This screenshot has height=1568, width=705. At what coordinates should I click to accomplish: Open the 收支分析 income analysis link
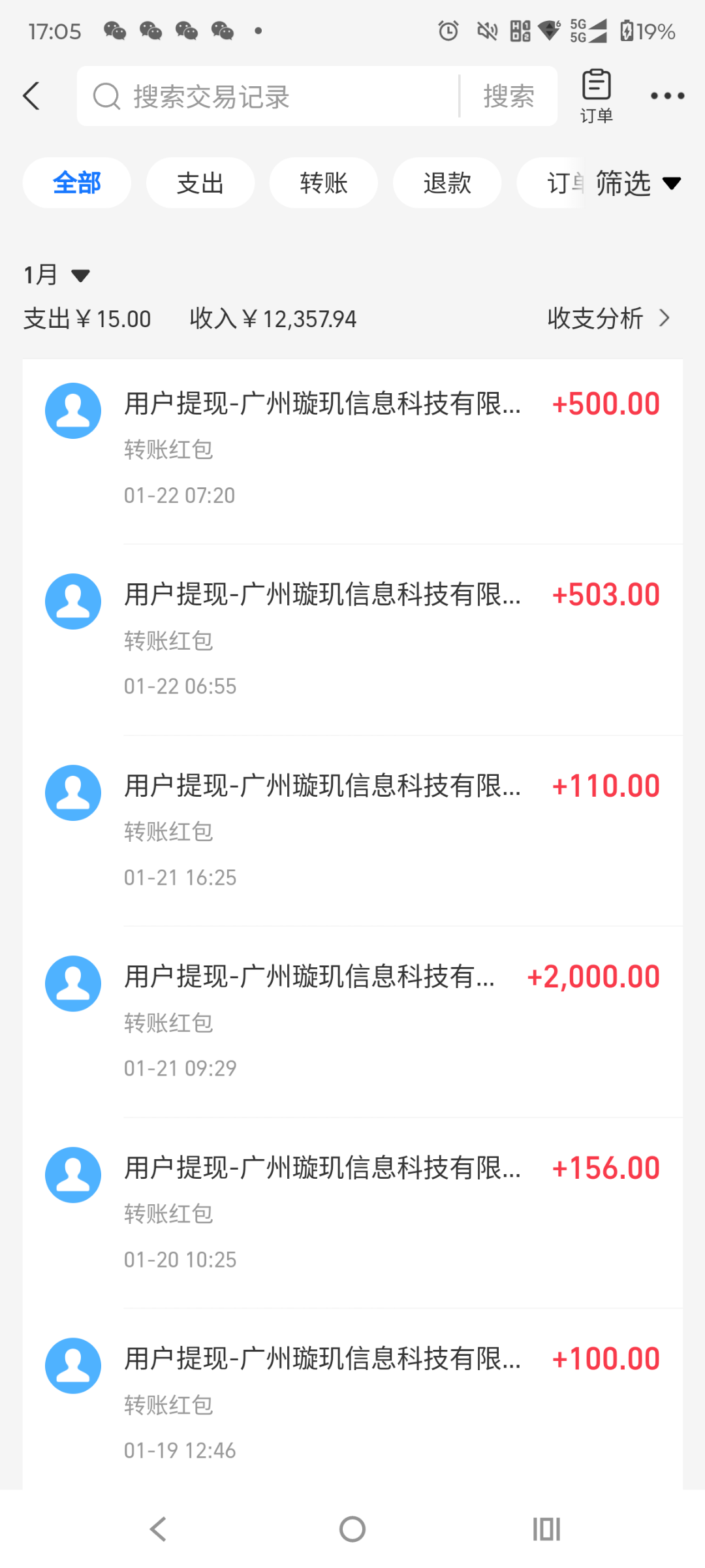pos(593,318)
